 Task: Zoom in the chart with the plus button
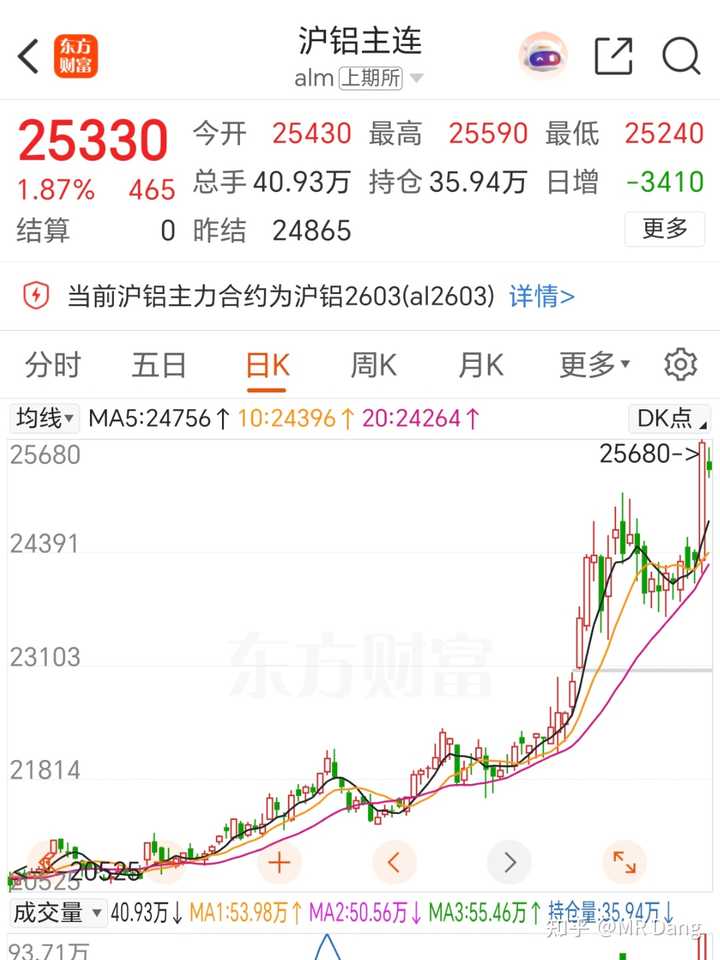[x=278, y=861]
